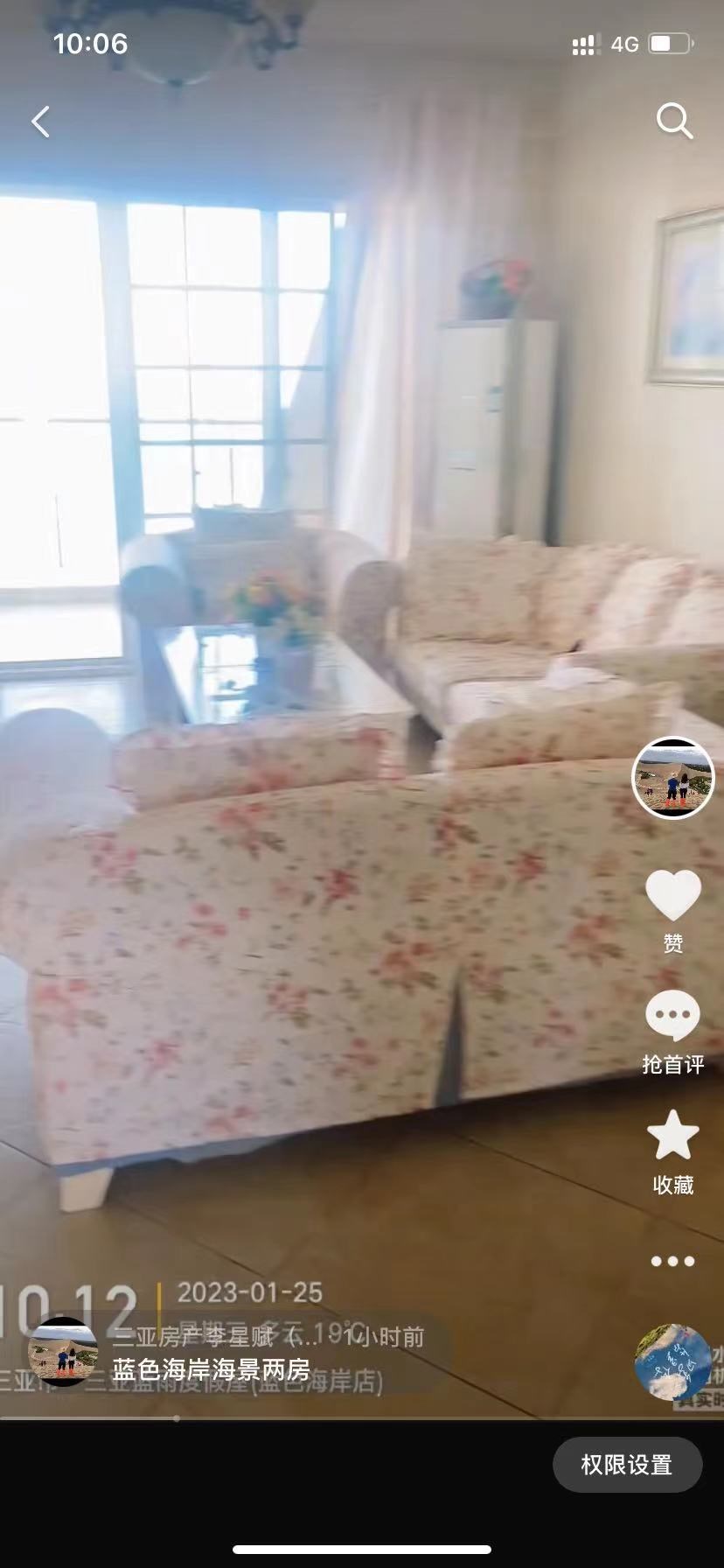Like this video with the heart
724x1568 pixels.
coord(672,896)
